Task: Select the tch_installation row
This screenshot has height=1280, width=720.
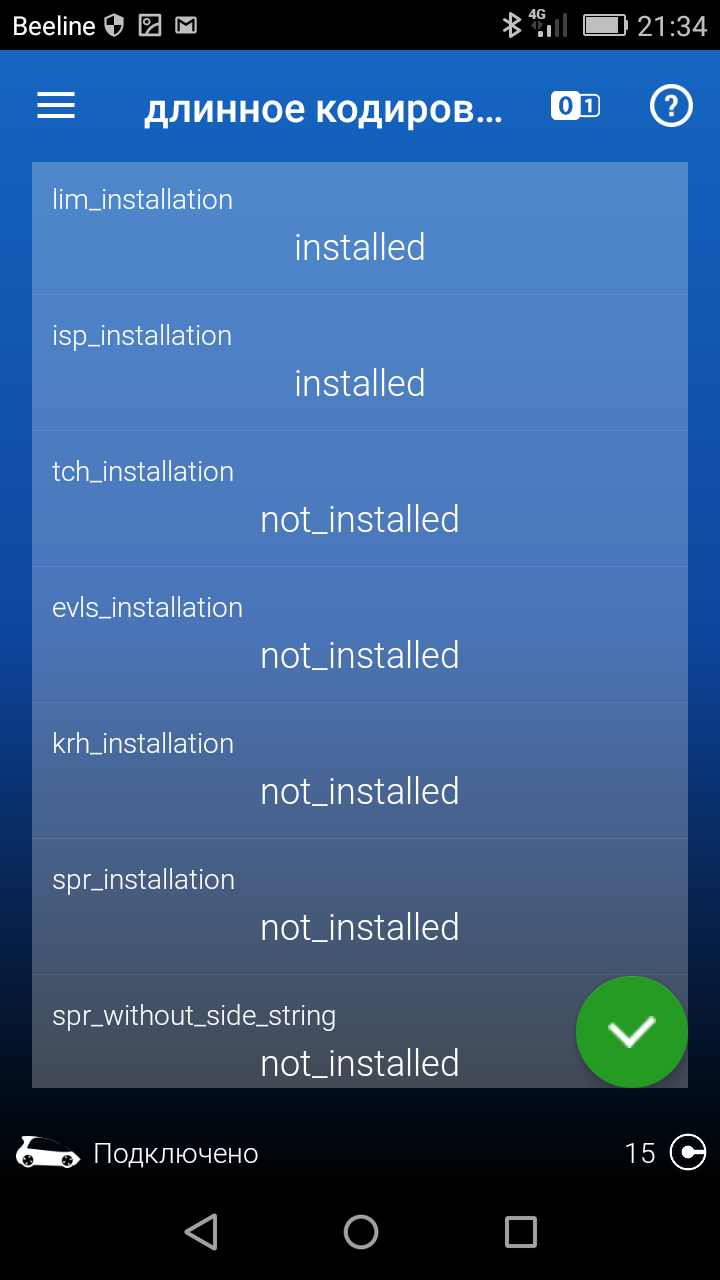Action: click(360, 499)
